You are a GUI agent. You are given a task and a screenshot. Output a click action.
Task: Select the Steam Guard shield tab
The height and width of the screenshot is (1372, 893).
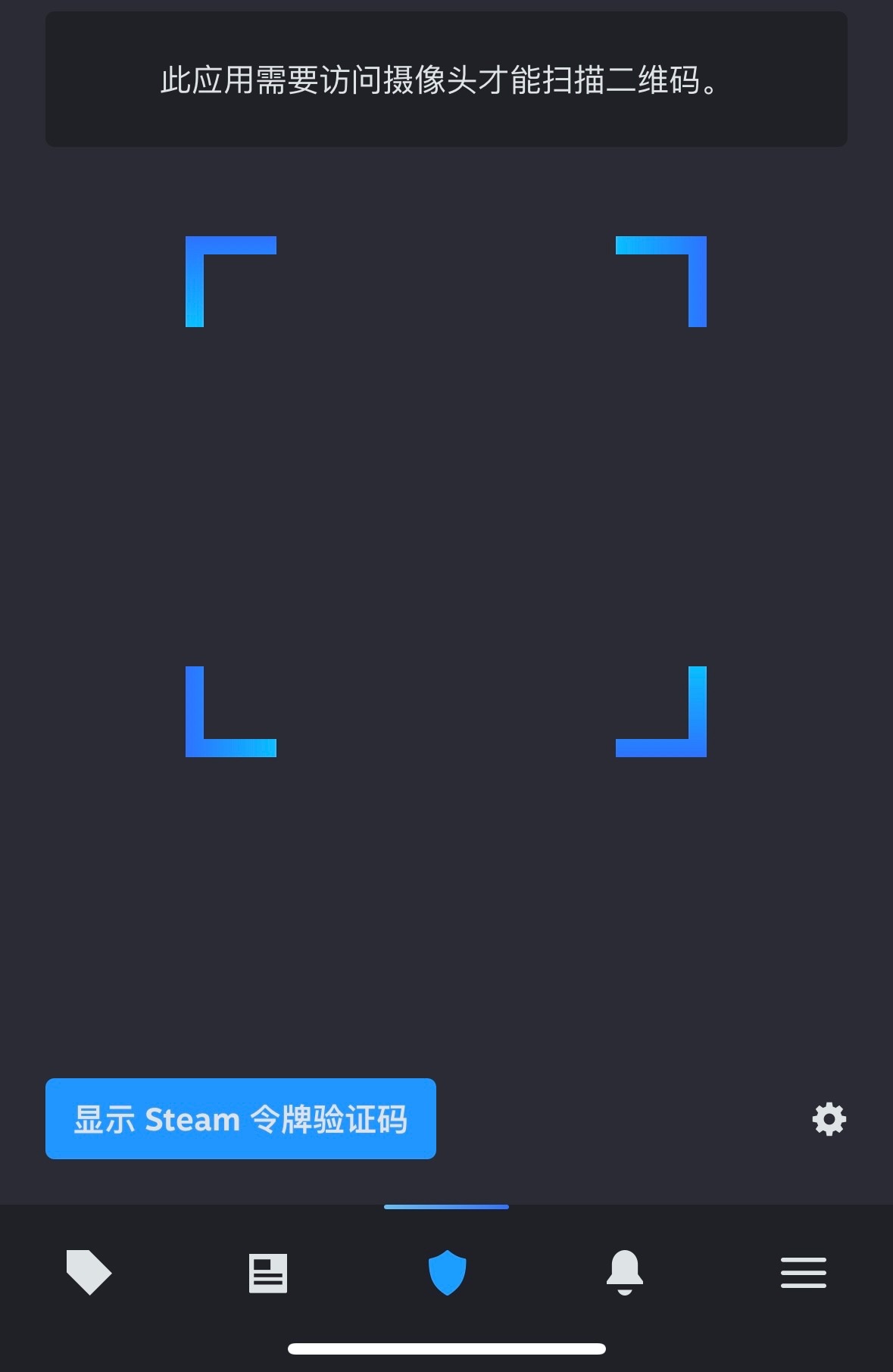(447, 1272)
